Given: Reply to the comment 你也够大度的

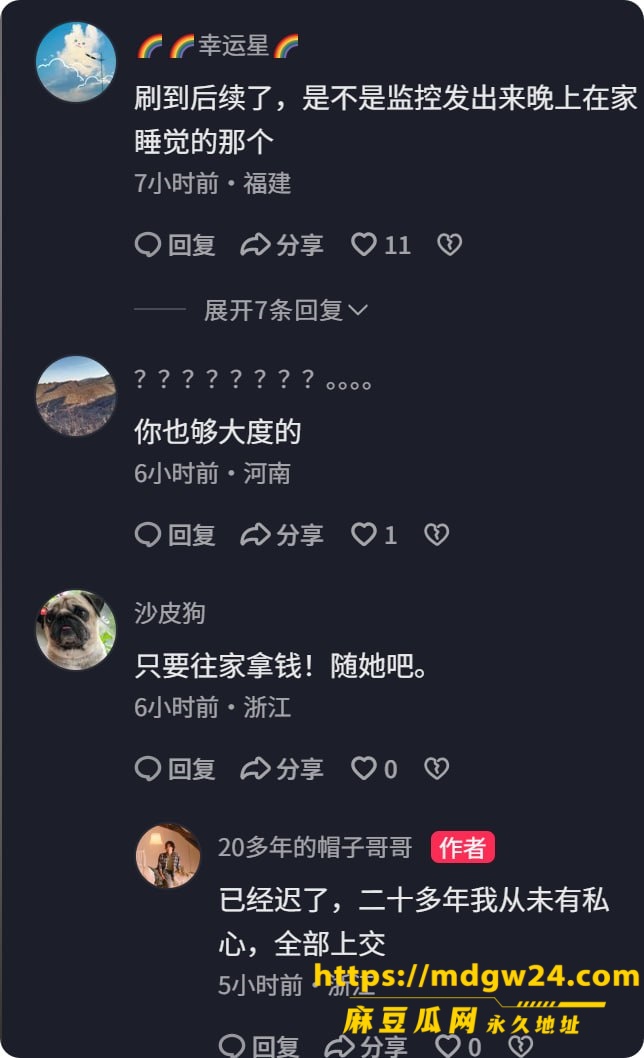Looking at the screenshot, I should tap(175, 534).
